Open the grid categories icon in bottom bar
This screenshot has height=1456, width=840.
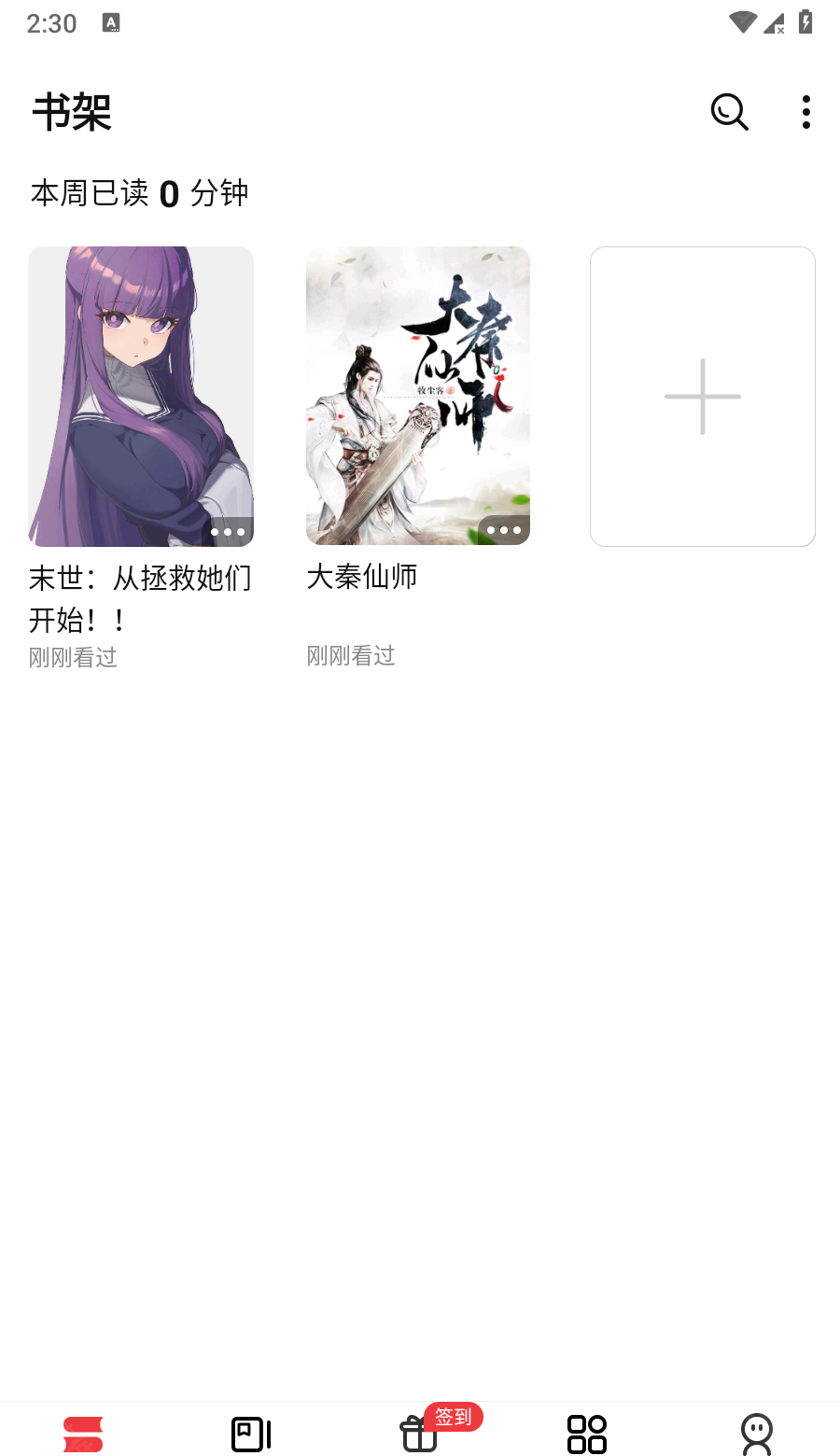pos(587,1434)
